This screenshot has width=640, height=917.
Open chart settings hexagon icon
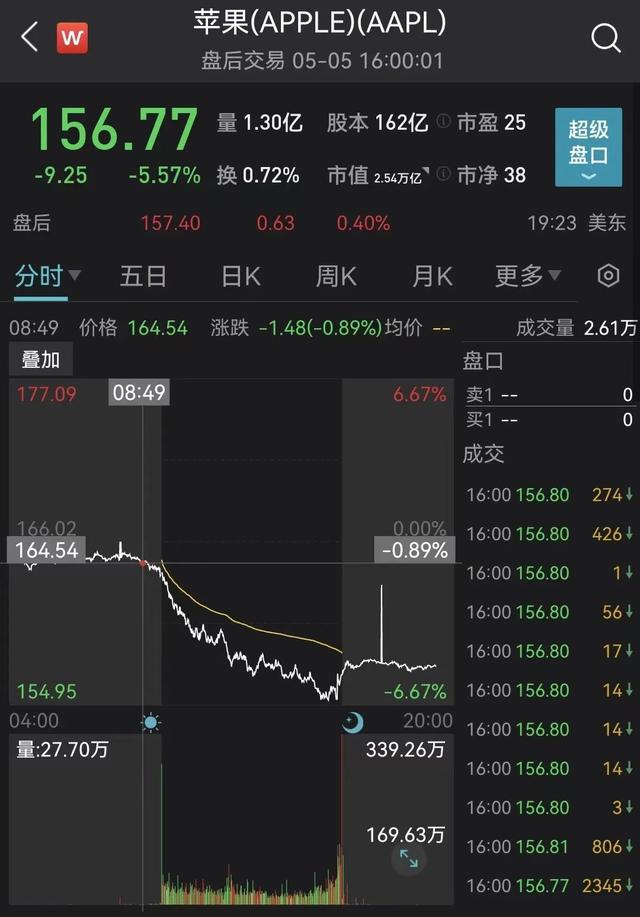(x=608, y=276)
